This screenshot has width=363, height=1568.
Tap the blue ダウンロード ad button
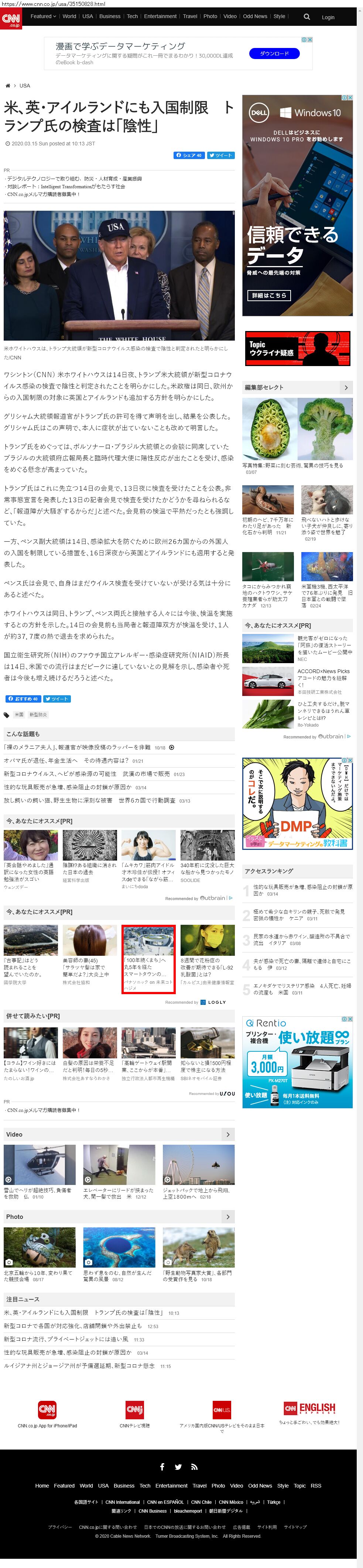point(274,54)
